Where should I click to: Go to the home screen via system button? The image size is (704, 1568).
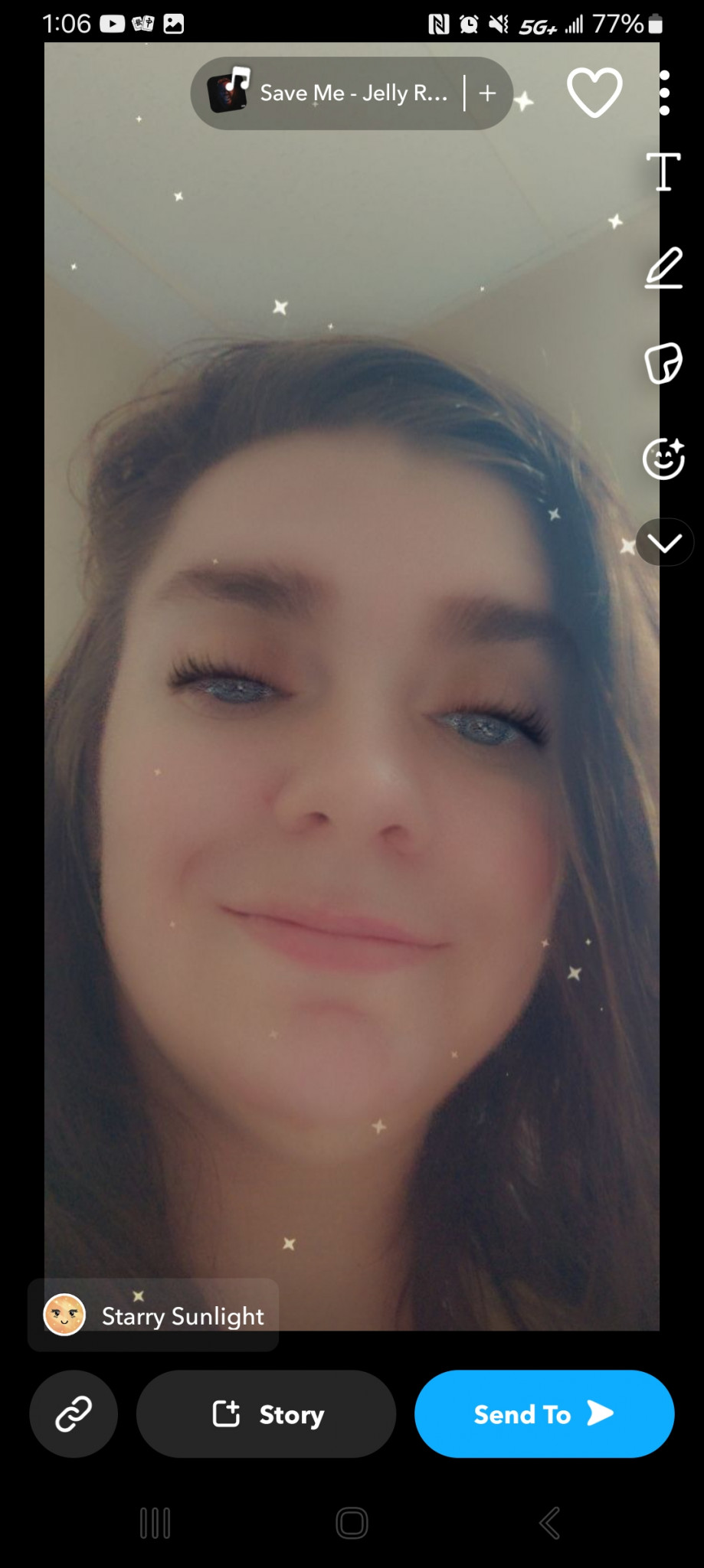click(352, 1523)
